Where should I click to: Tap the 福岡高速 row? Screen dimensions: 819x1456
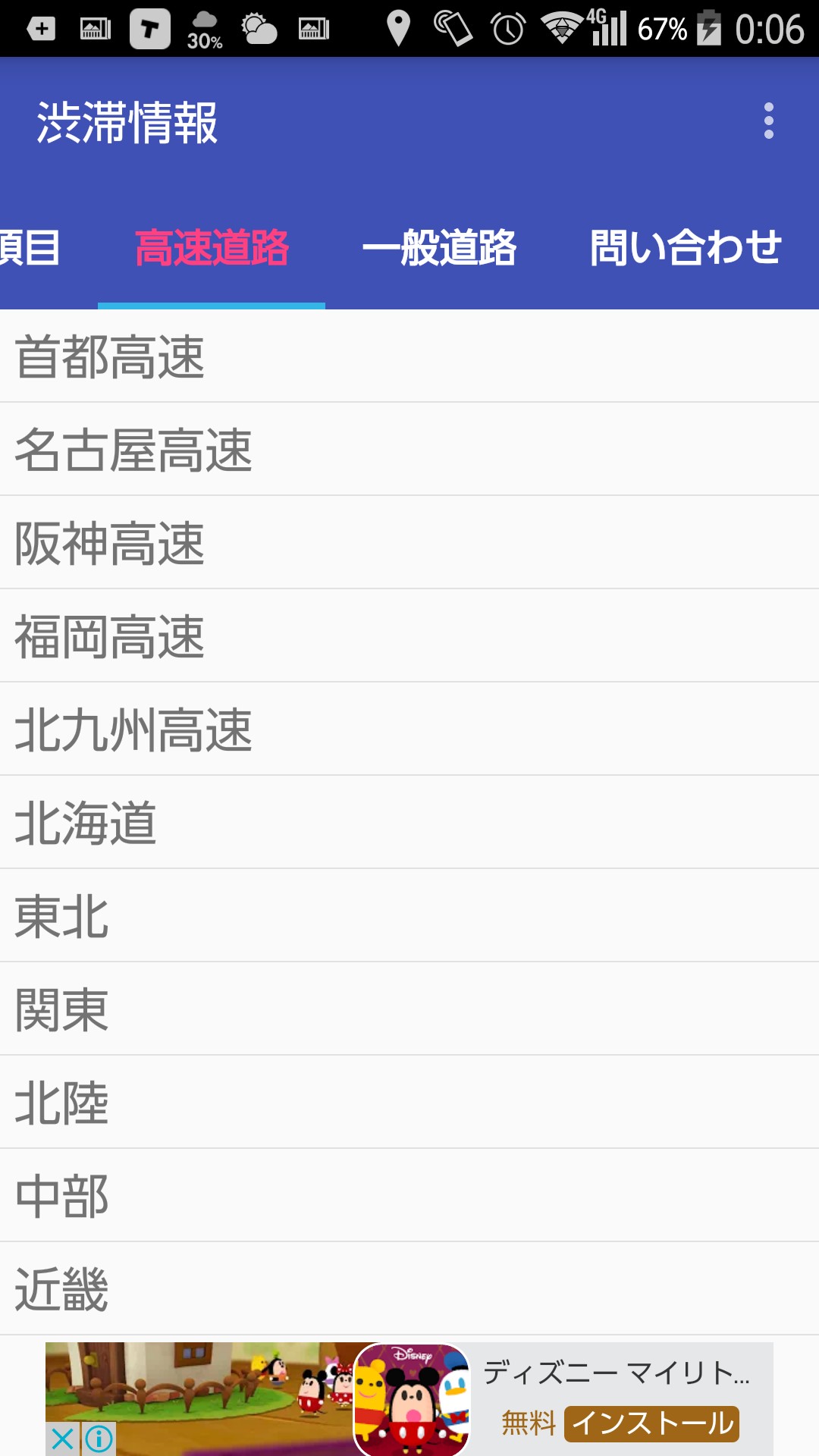click(x=409, y=636)
